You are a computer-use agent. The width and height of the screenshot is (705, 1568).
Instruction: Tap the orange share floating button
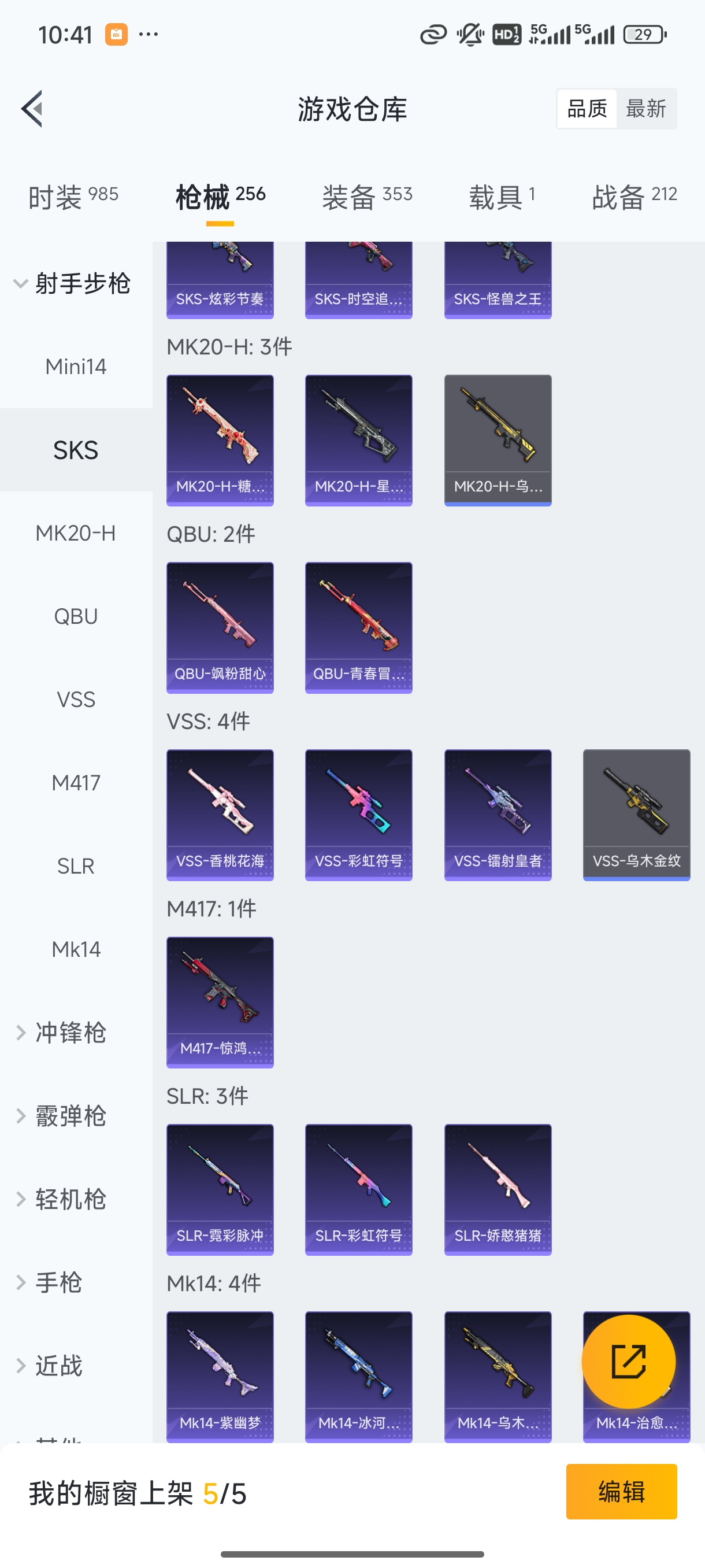pyautogui.click(x=628, y=1361)
